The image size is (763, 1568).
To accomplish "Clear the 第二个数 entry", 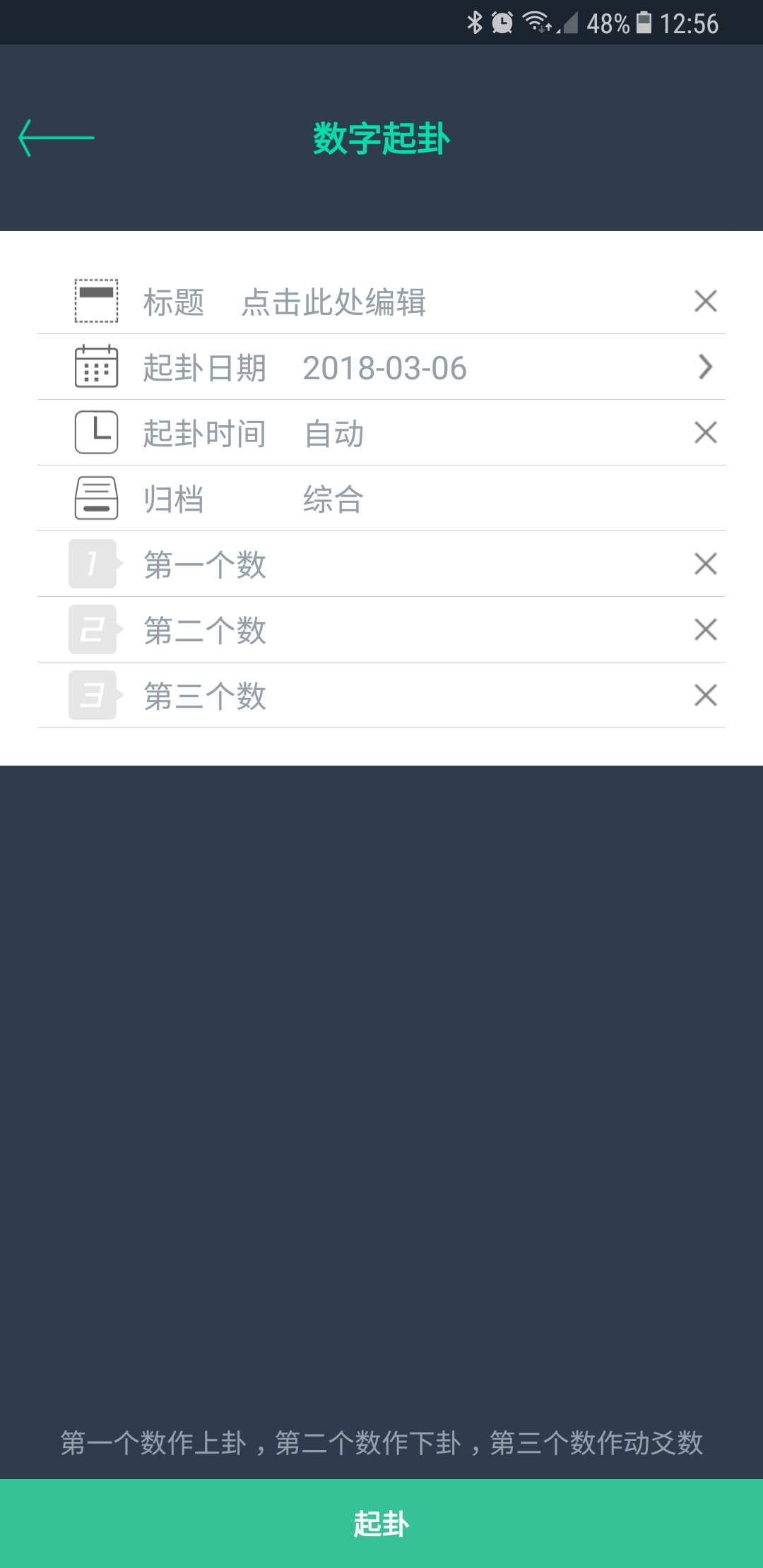I will (x=704, y=629).
